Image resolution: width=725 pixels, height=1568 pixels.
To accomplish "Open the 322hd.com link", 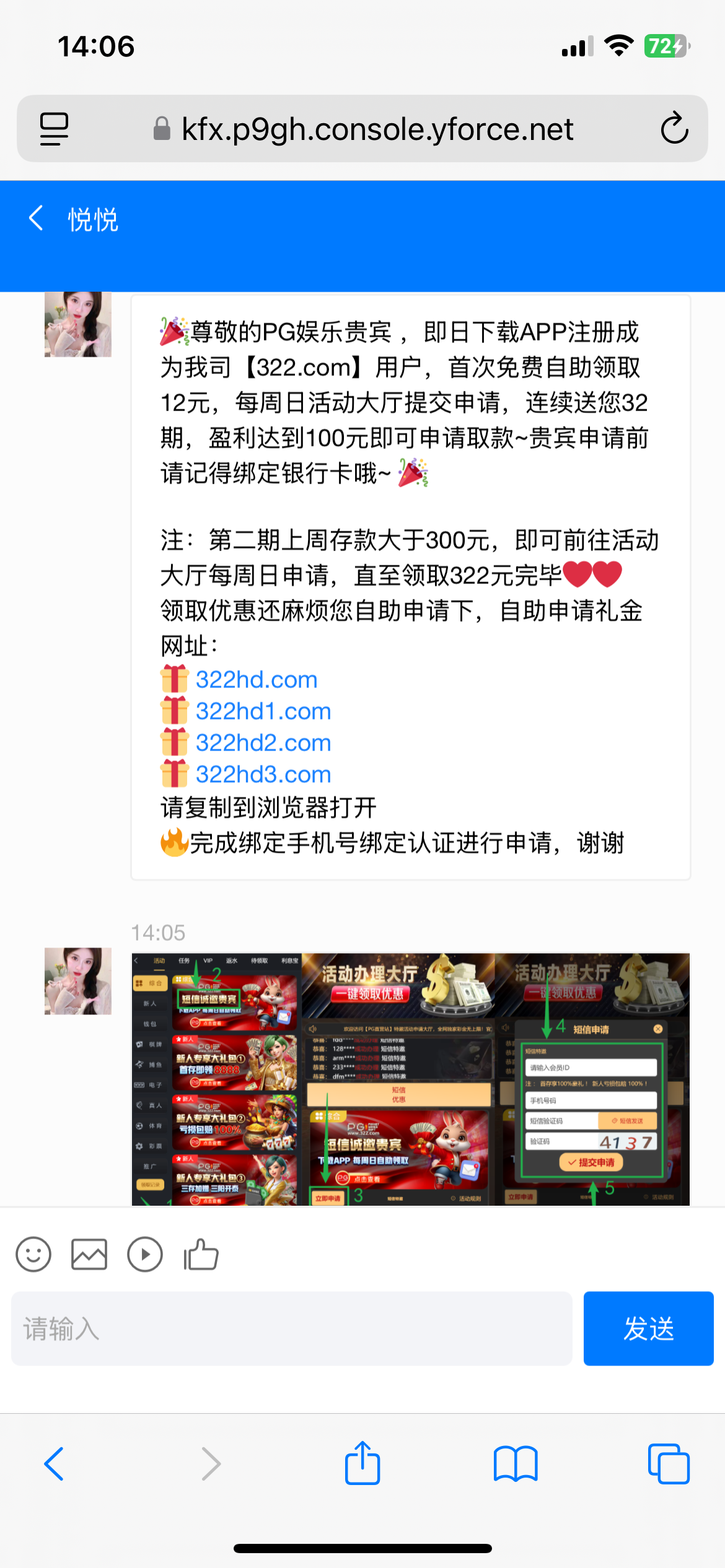I will (256, 680).
